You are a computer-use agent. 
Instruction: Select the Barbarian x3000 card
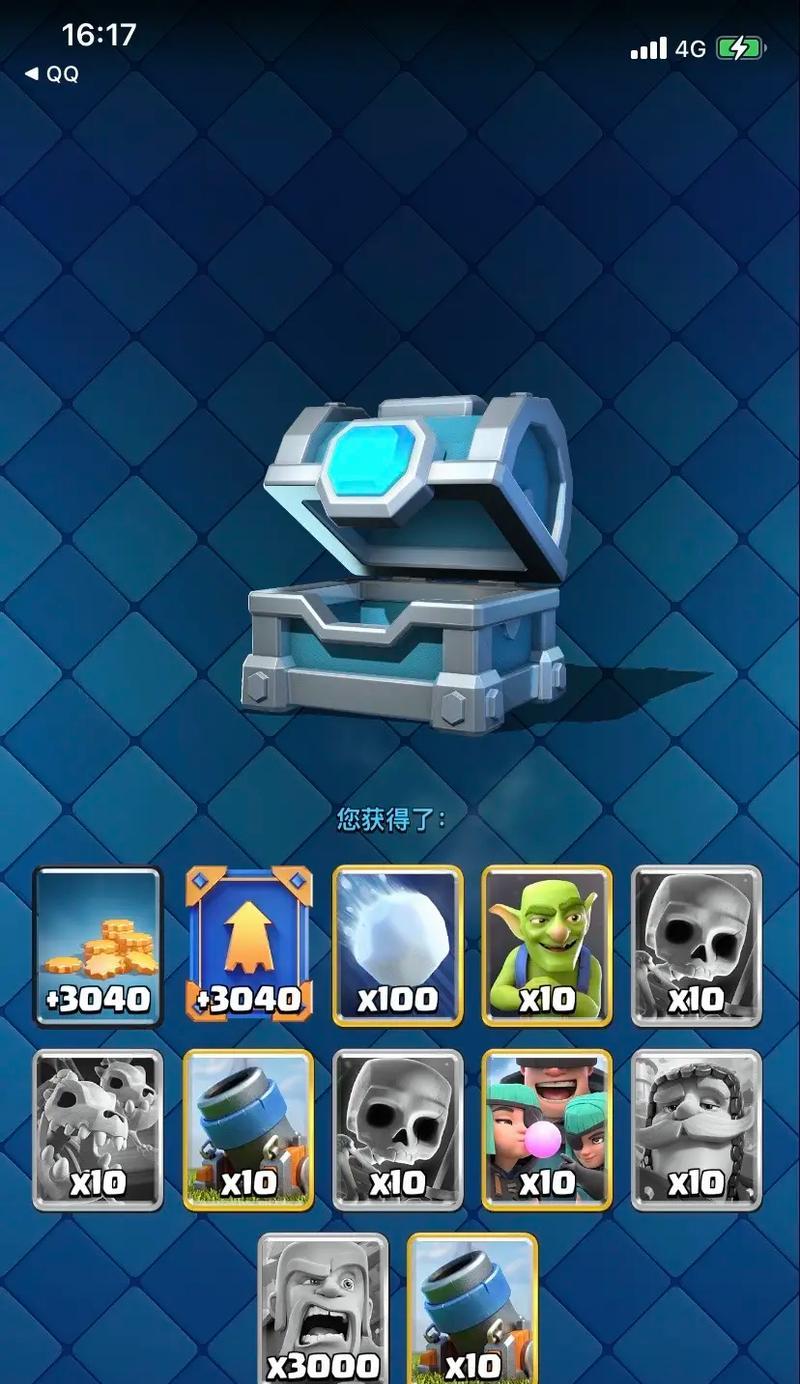[x=323, y=1310]
